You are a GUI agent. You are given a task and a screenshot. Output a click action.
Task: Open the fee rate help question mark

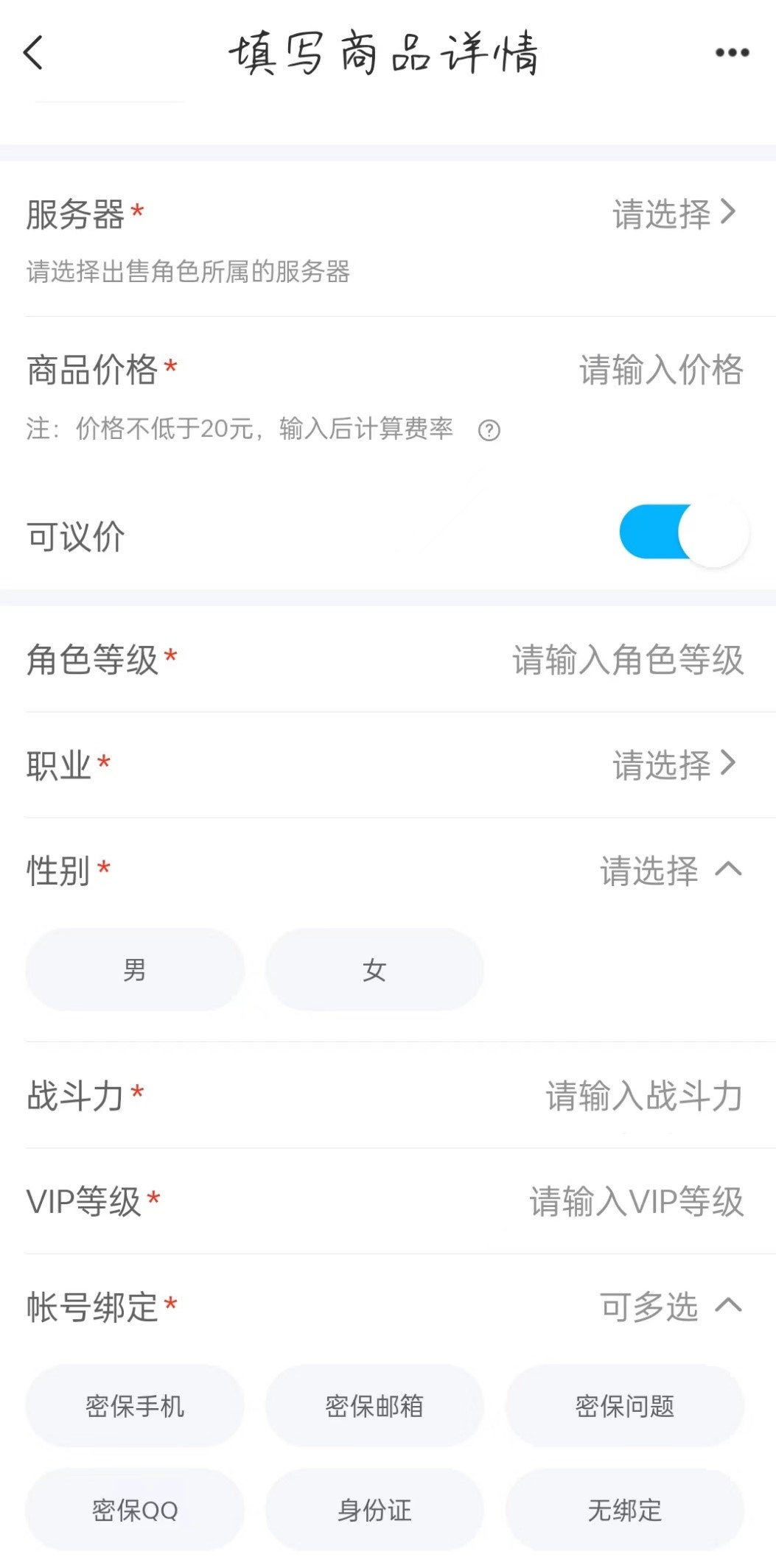point(489,430)
